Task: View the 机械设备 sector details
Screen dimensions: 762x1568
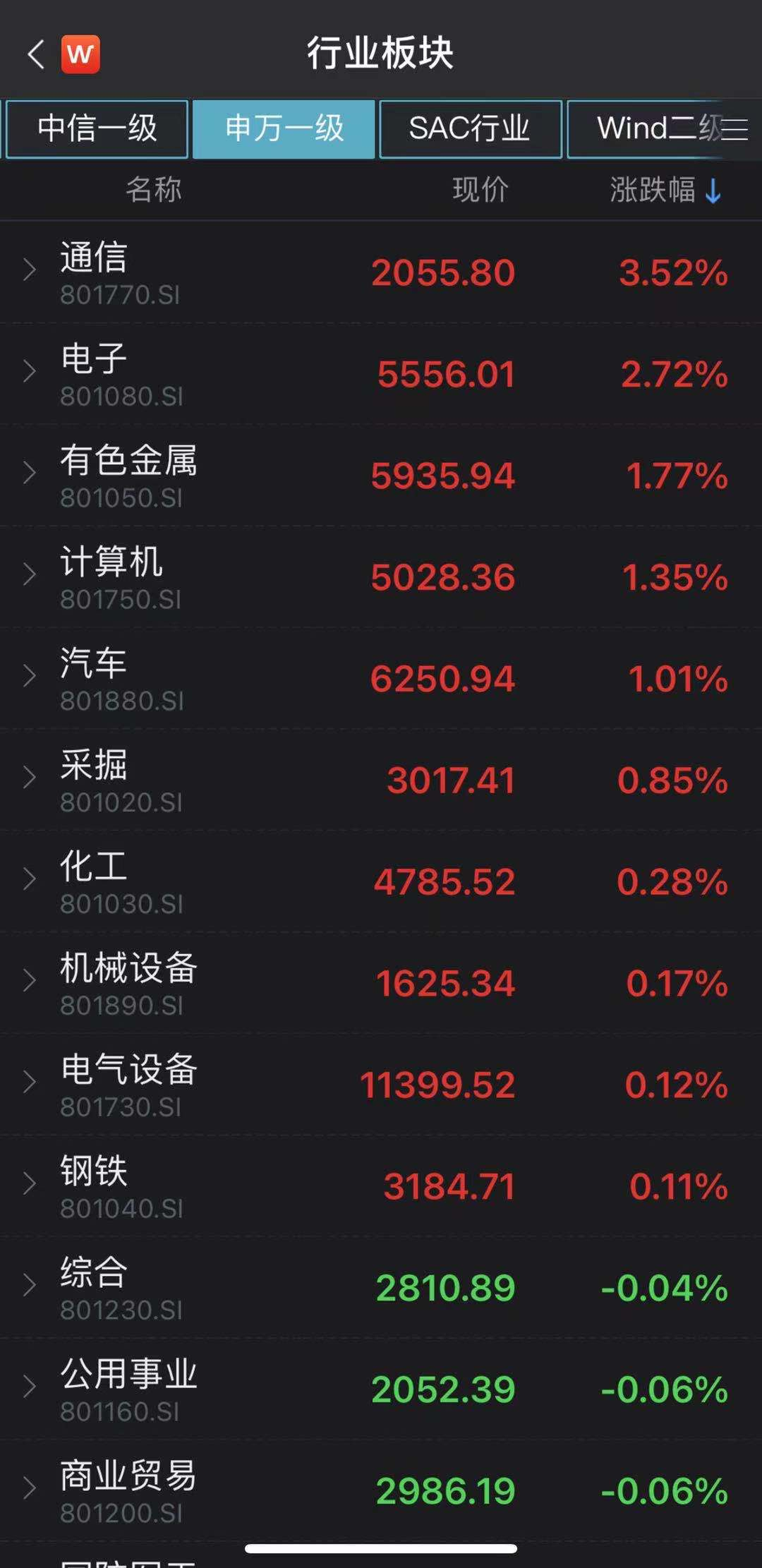Action: [x=381, y=984]
